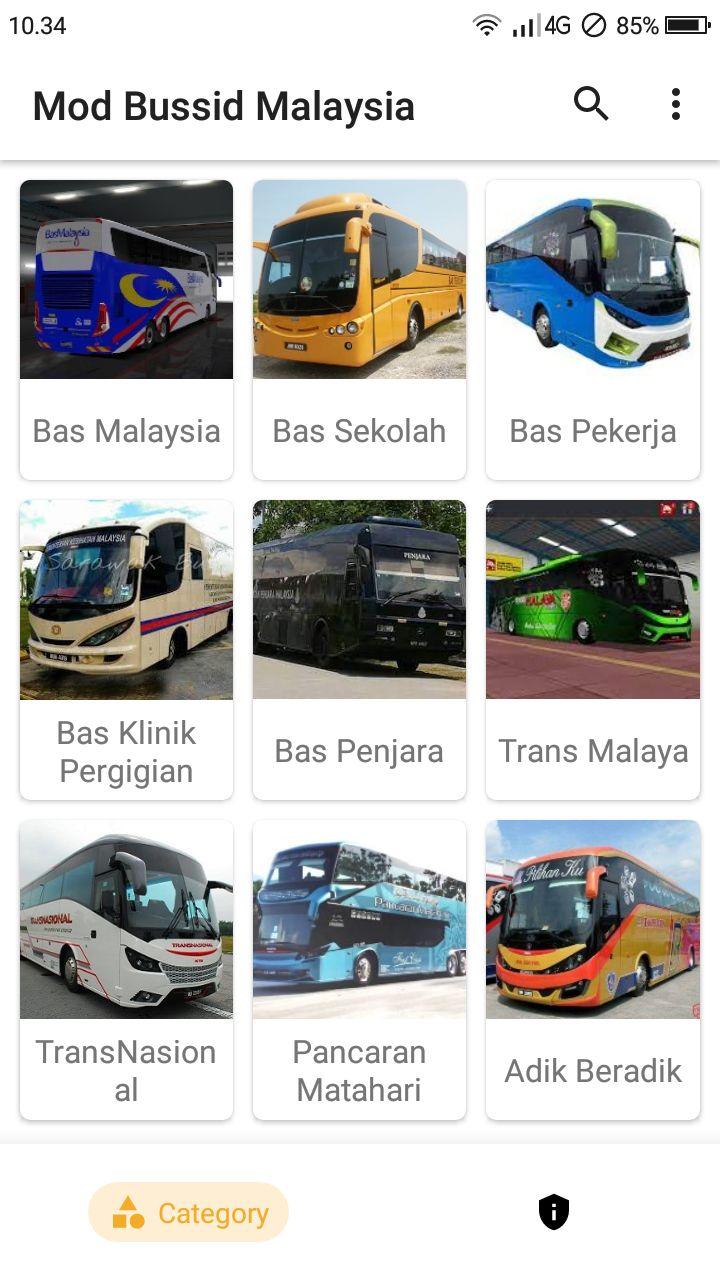Select the TransNasional category
The image size is (720, 1280).
pos(126,970)
